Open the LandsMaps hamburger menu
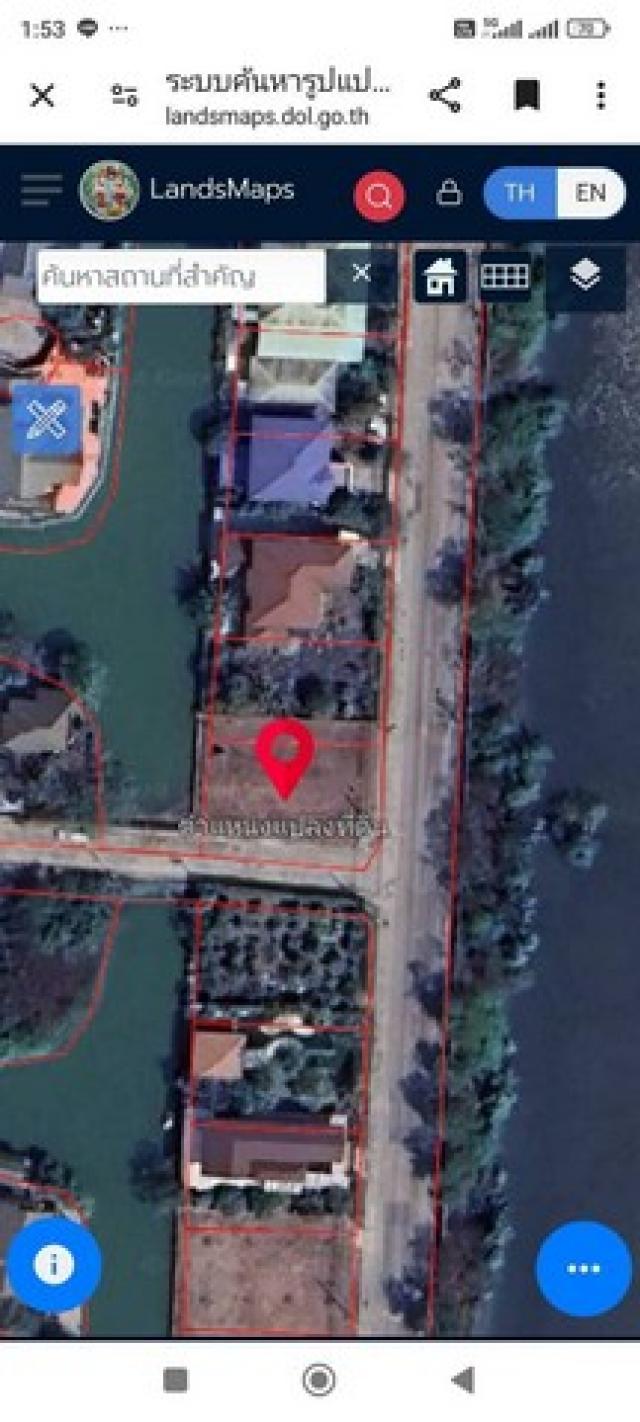The width and height of the screenshot is (640, 1422). click(41, 190)
